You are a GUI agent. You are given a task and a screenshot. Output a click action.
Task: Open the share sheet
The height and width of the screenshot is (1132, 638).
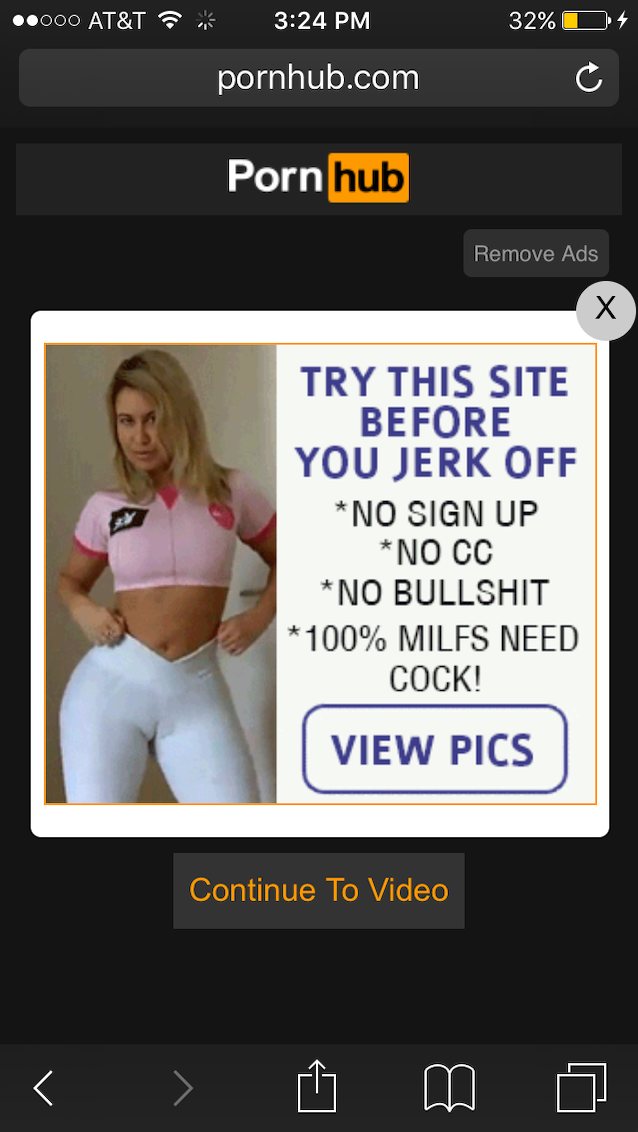[x=317, y=1087]
